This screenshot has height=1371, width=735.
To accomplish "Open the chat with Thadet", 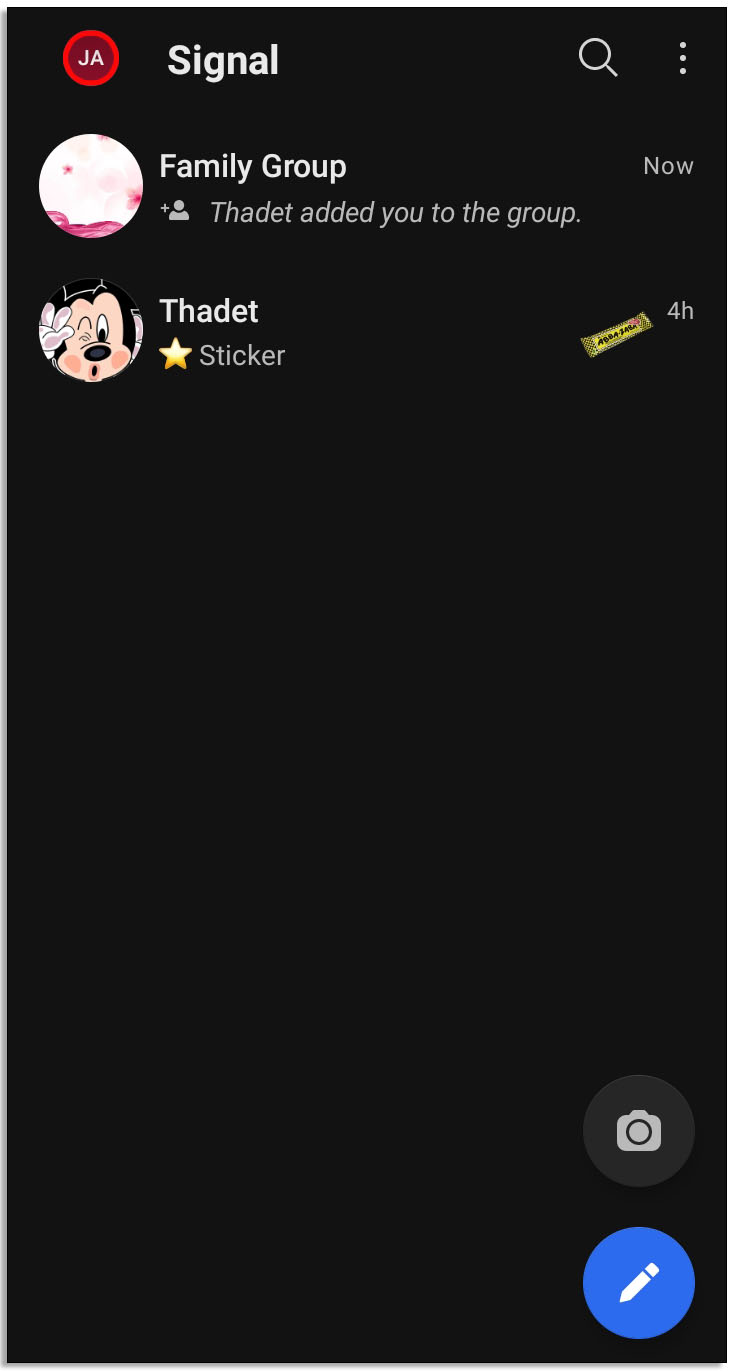I will (366, 332).
